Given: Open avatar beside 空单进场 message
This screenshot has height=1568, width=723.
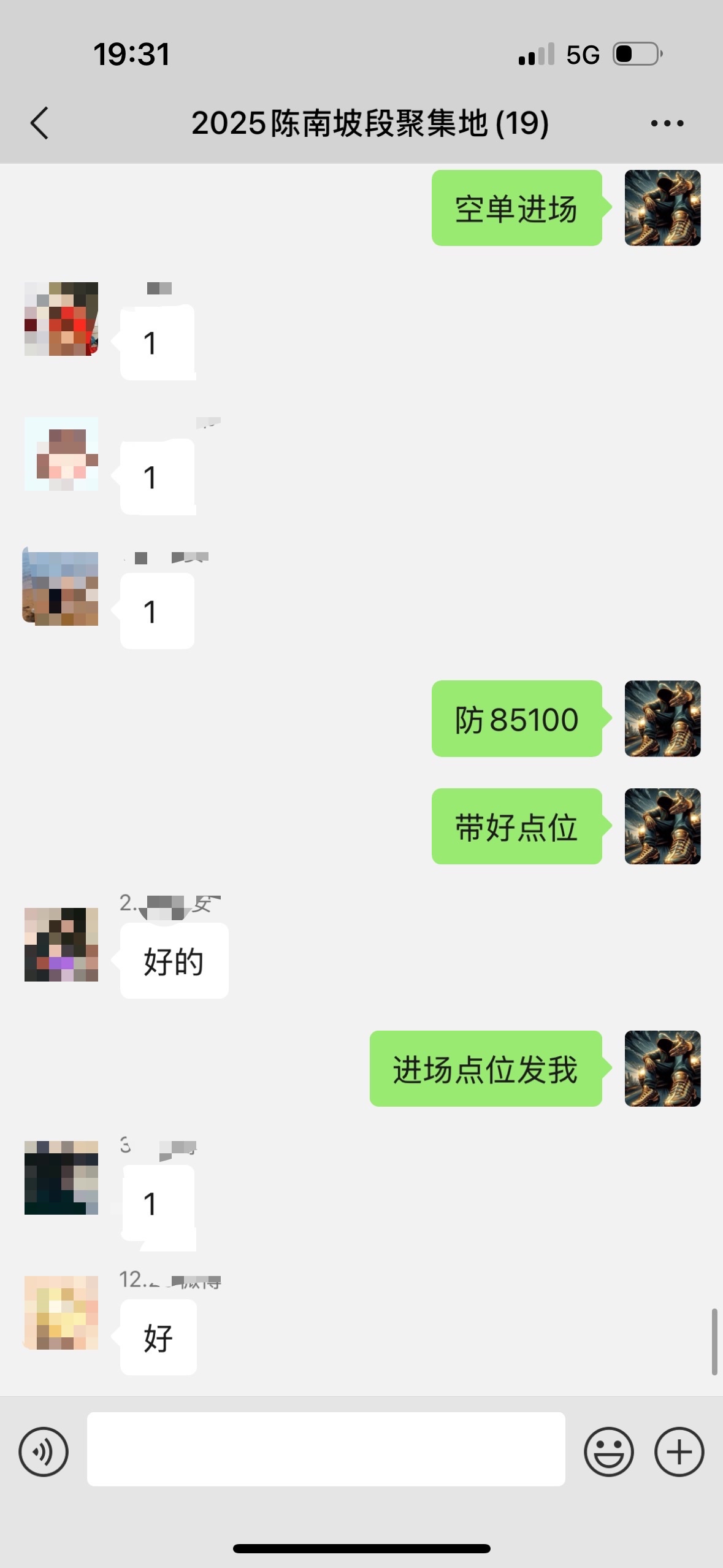Looking at the screenshot, I should pos(662,208).
